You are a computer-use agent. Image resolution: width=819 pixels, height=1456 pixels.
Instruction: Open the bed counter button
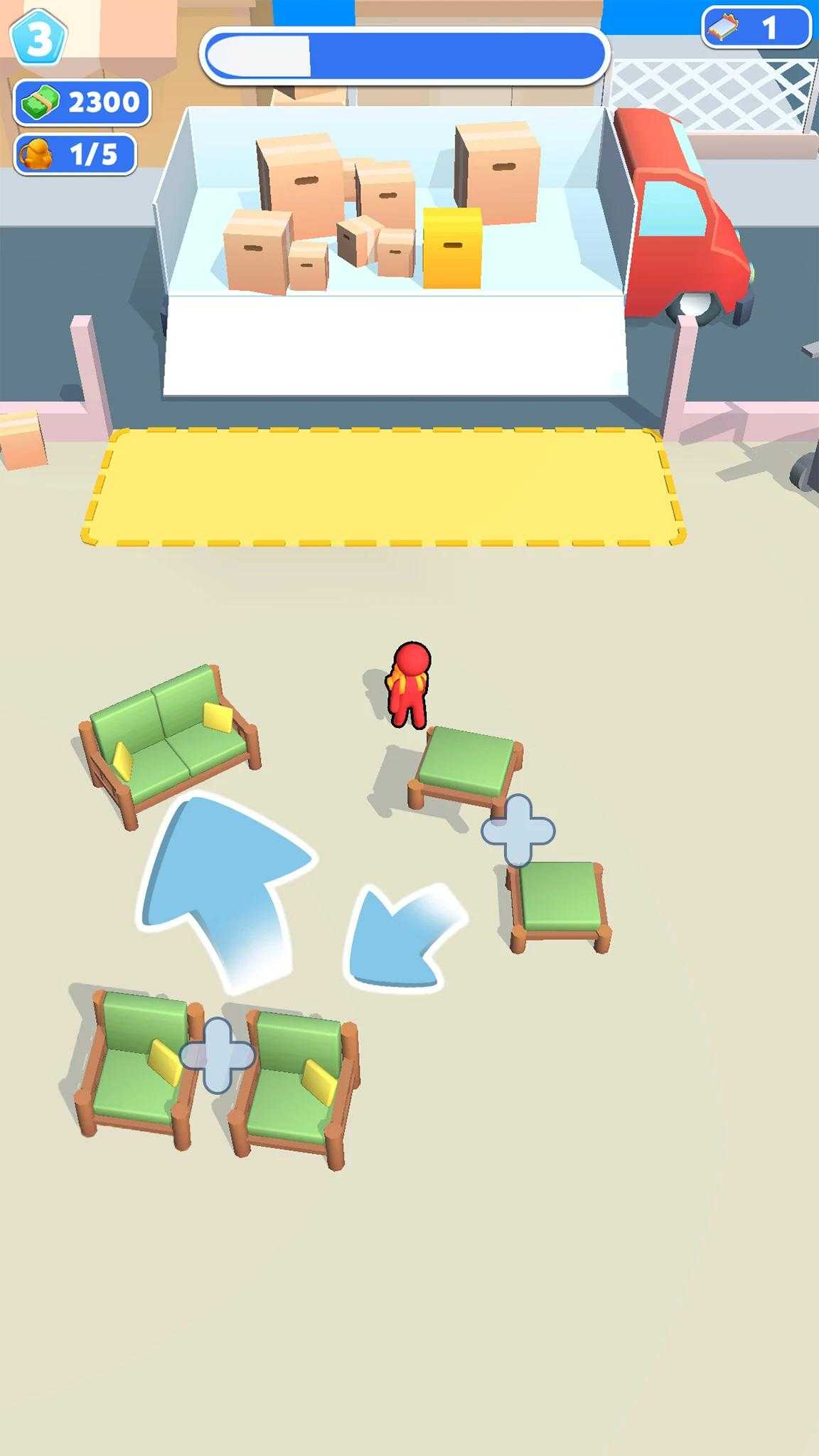click(x=756, y=28)
